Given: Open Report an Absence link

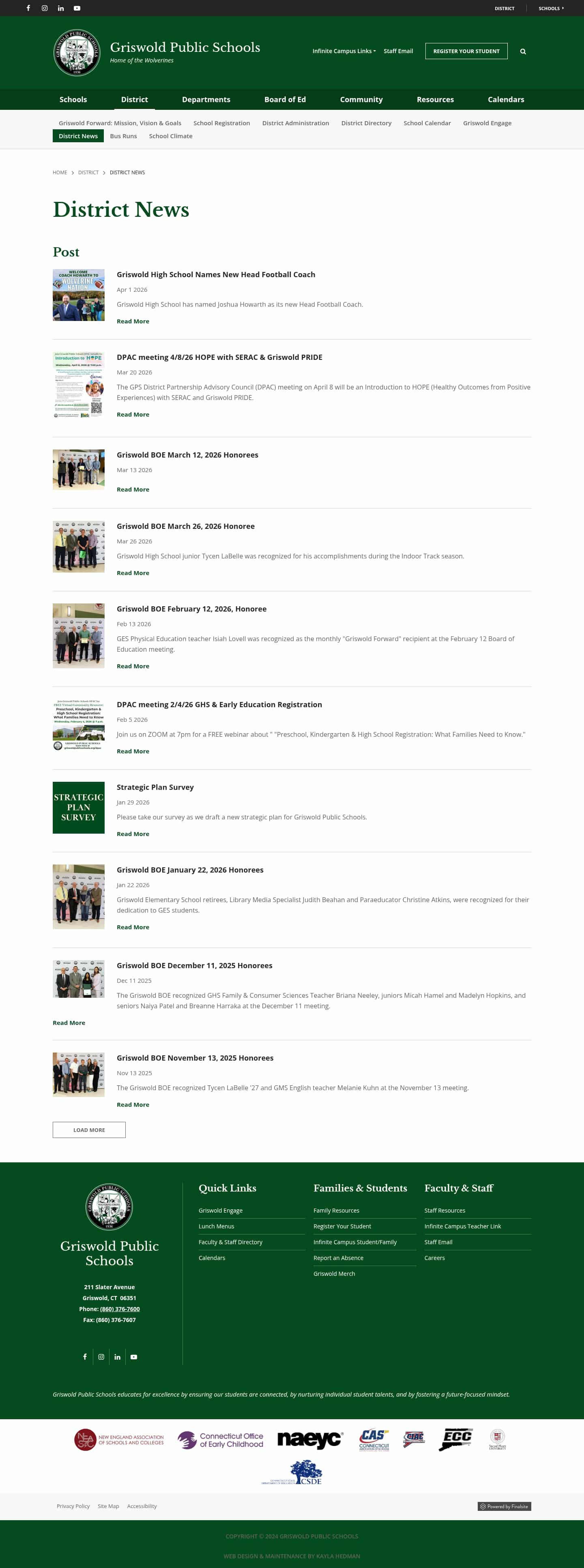Looking at the screenshot, I should (338, 1258).
